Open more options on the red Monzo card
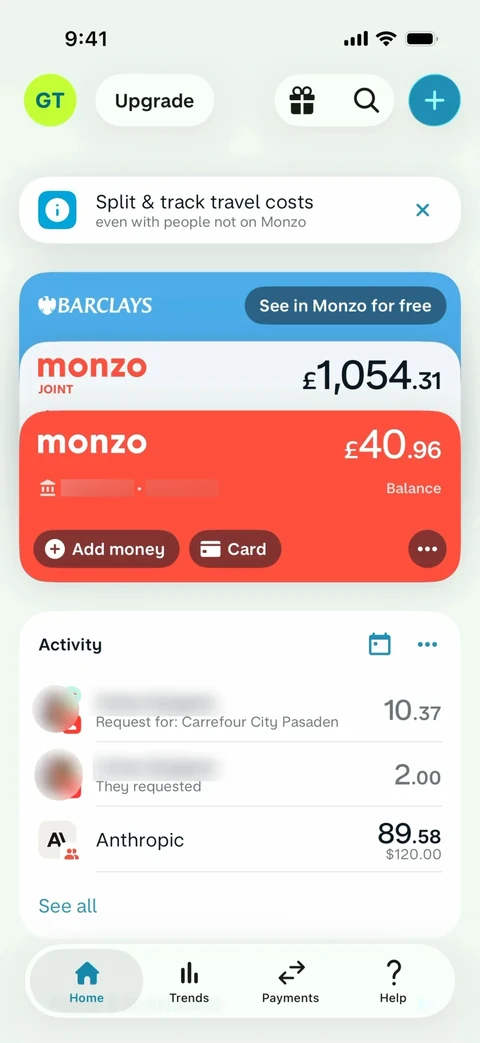This screenshot has width=480, height=1043. (427, 549)
